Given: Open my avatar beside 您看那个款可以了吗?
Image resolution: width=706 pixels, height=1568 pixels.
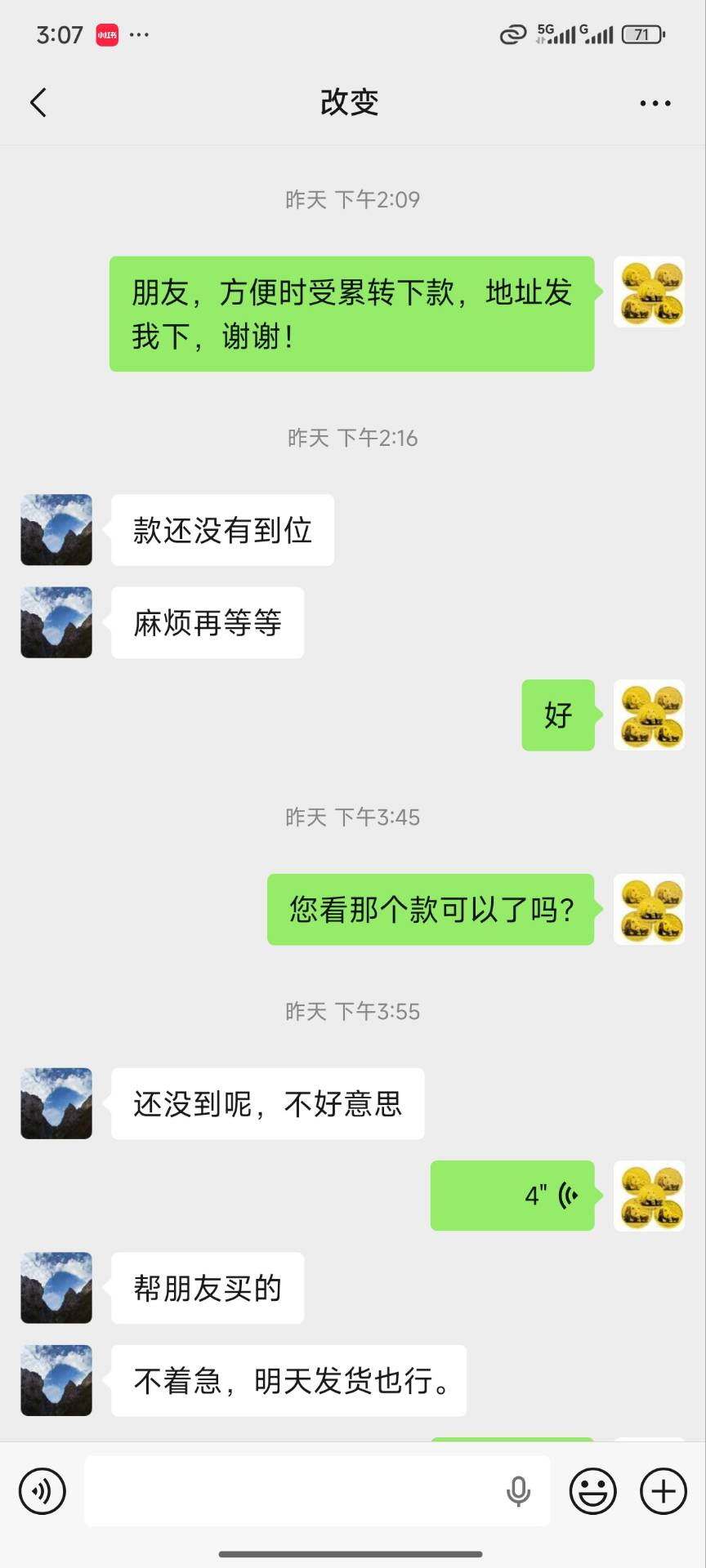Looking at the screenshot, I should (649, 910).
